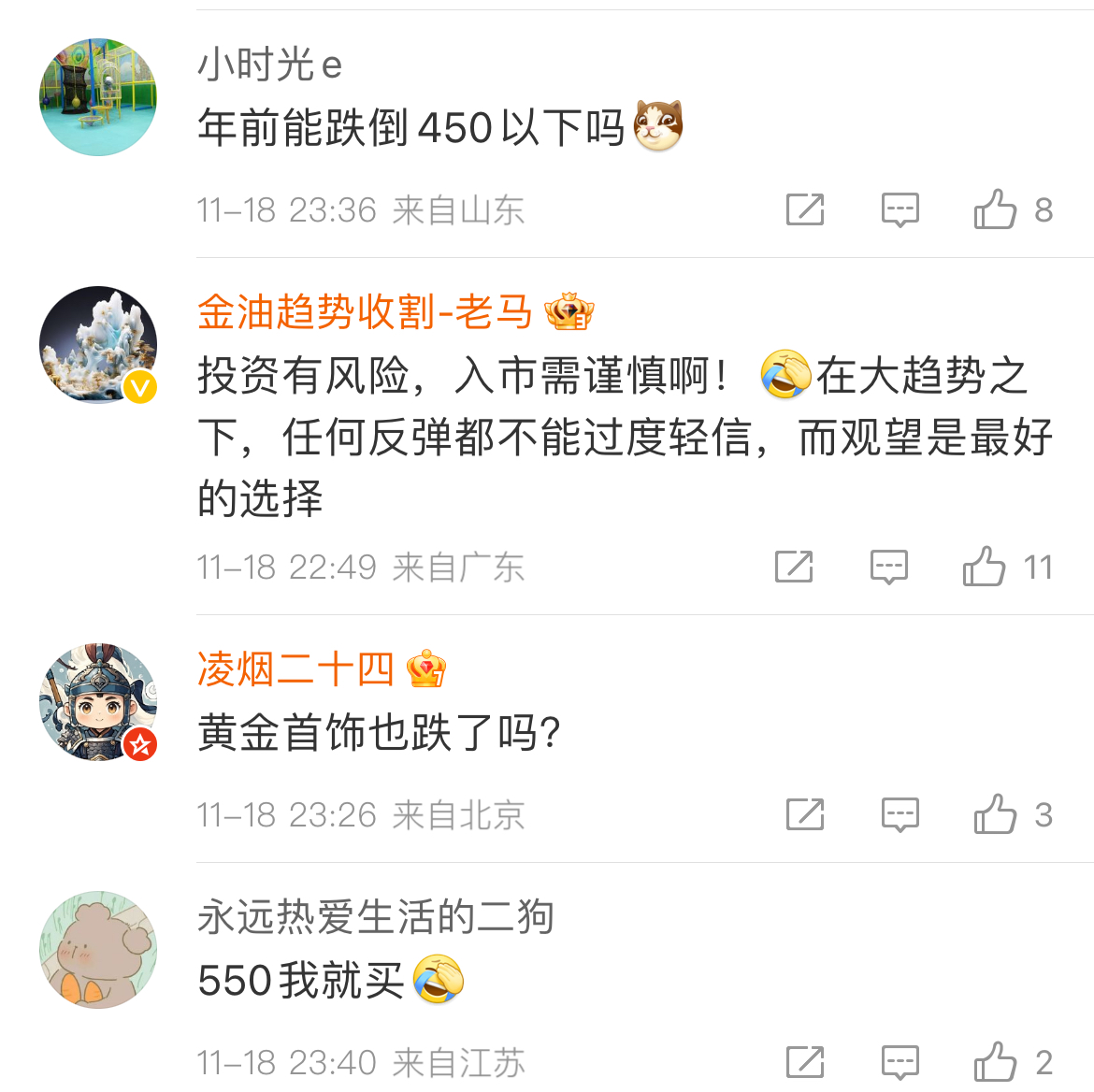Repost 凌烟二十四's comment
The height and width of the screenshot is (1092, 1094).
coord(805,814)
